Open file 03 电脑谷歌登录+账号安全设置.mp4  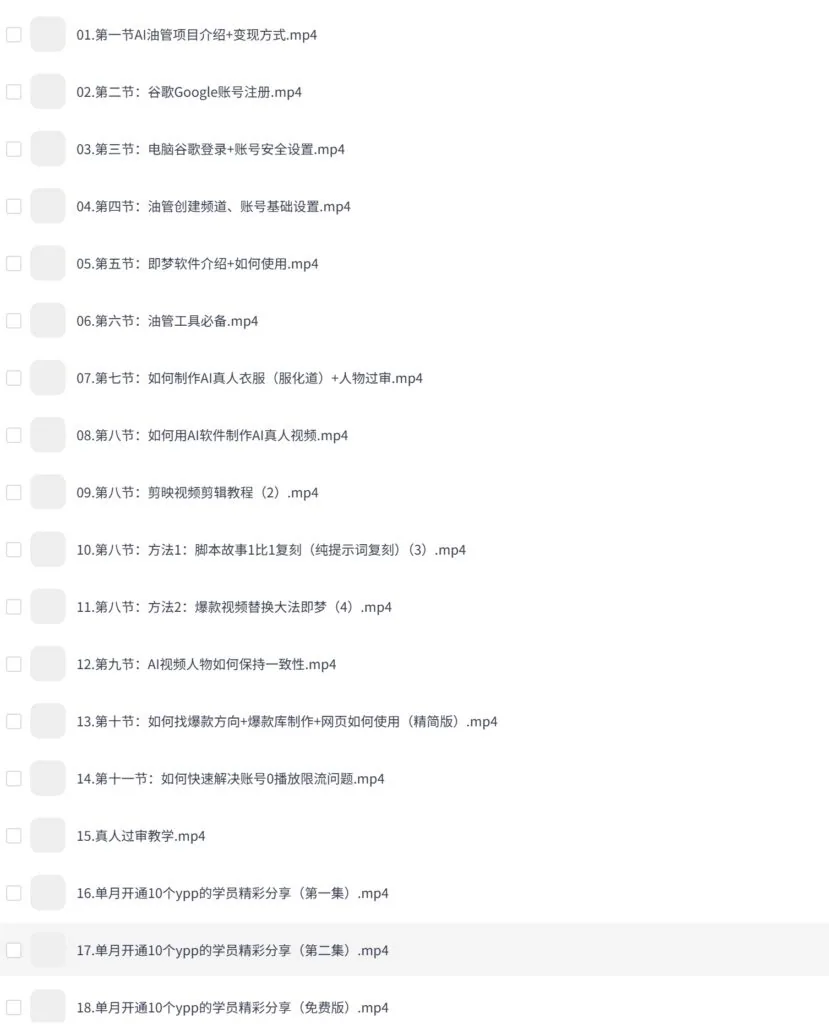coord(210,150)
